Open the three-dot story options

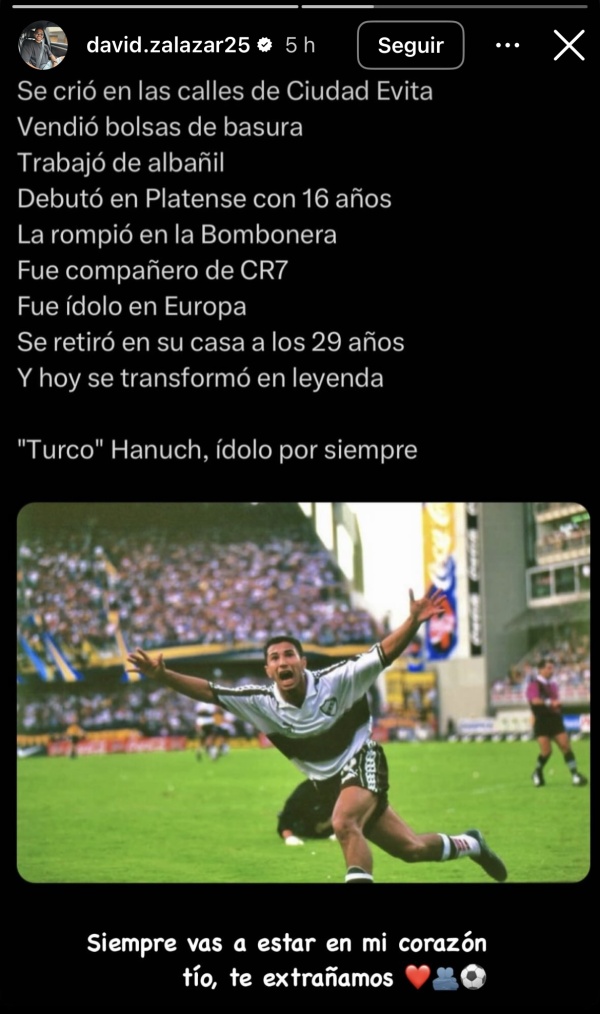tap(507, 45)
